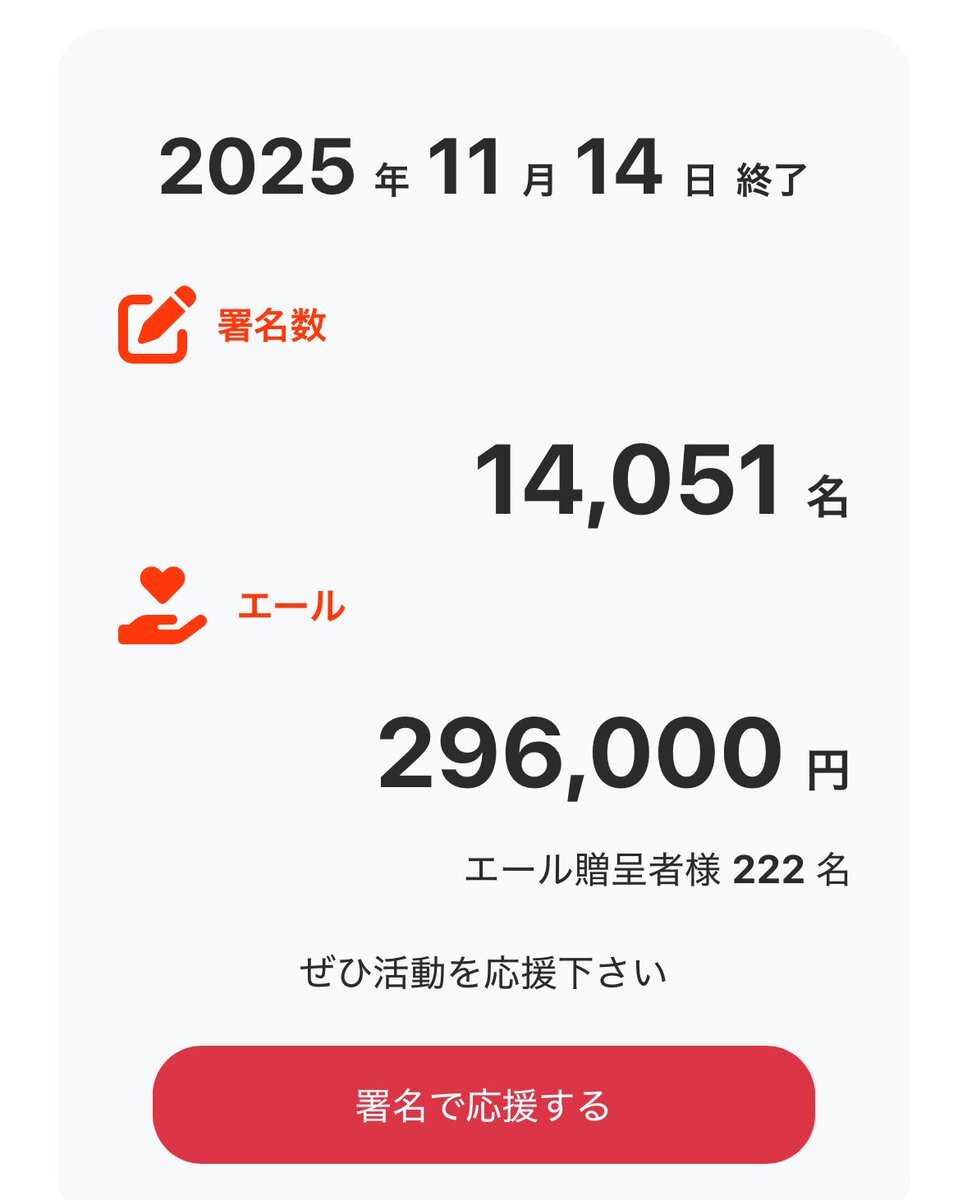This screenshot has width=967, height=1200.
Task: Tap the 署名で応援する button
Action: pyautogui.click(x=483, y=1105)
